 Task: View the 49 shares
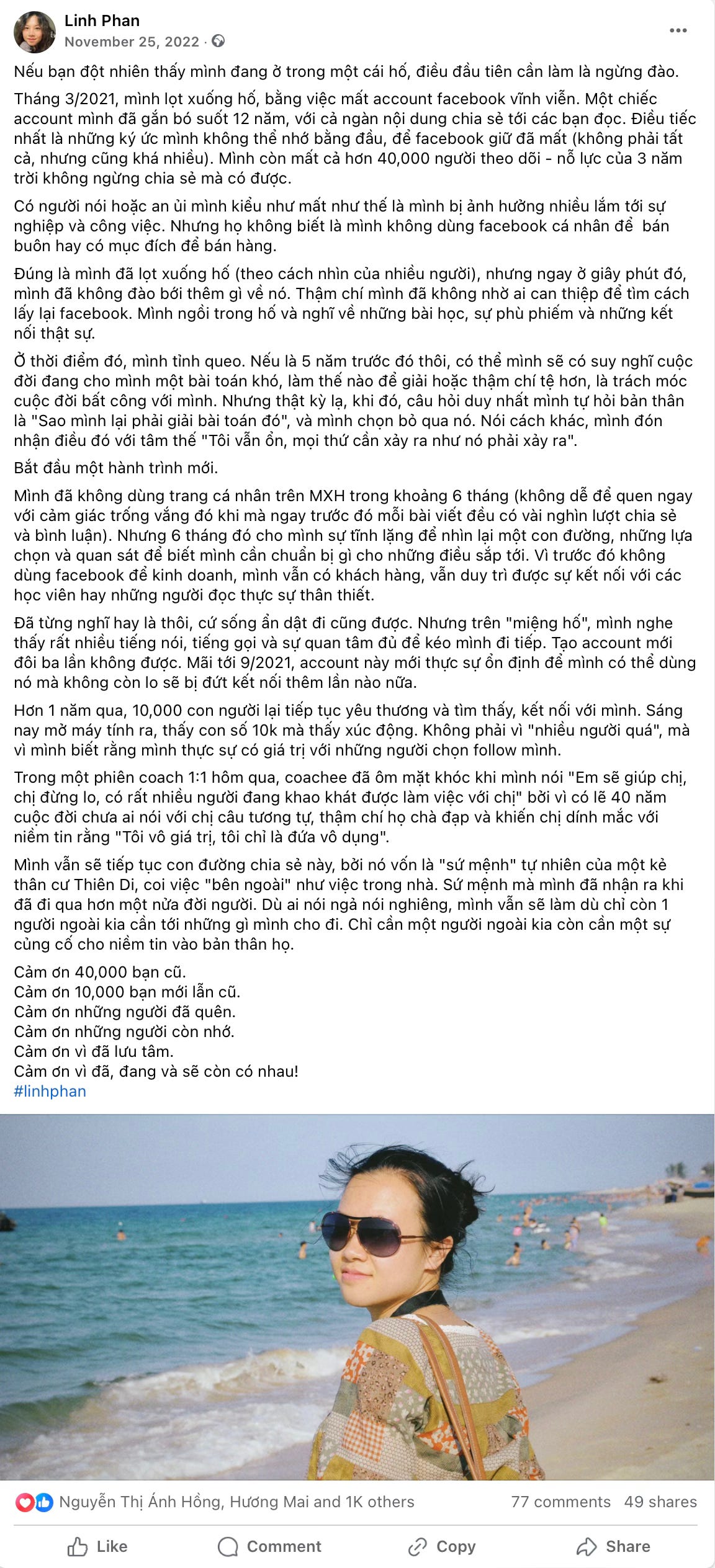tap(660, 1502)
